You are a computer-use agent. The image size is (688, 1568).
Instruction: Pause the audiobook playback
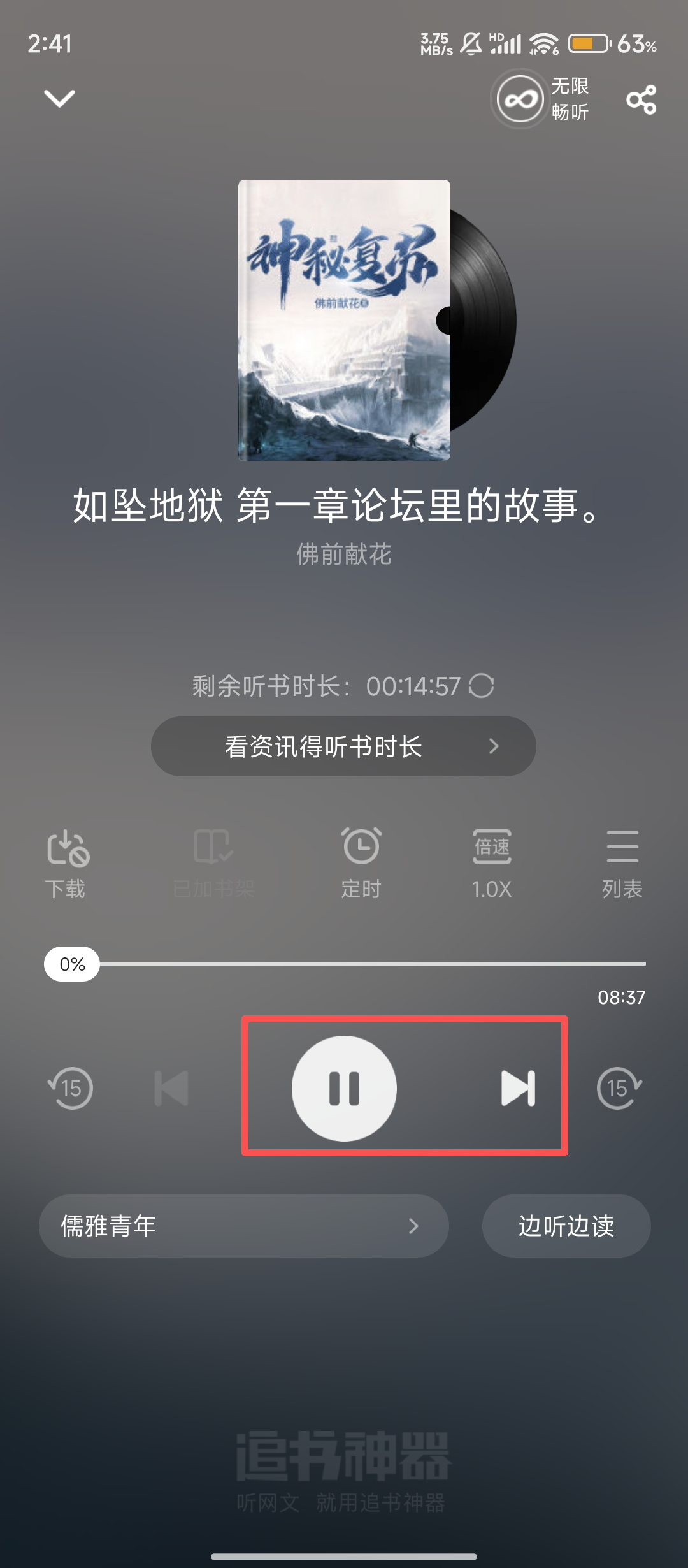point(344,1088)
